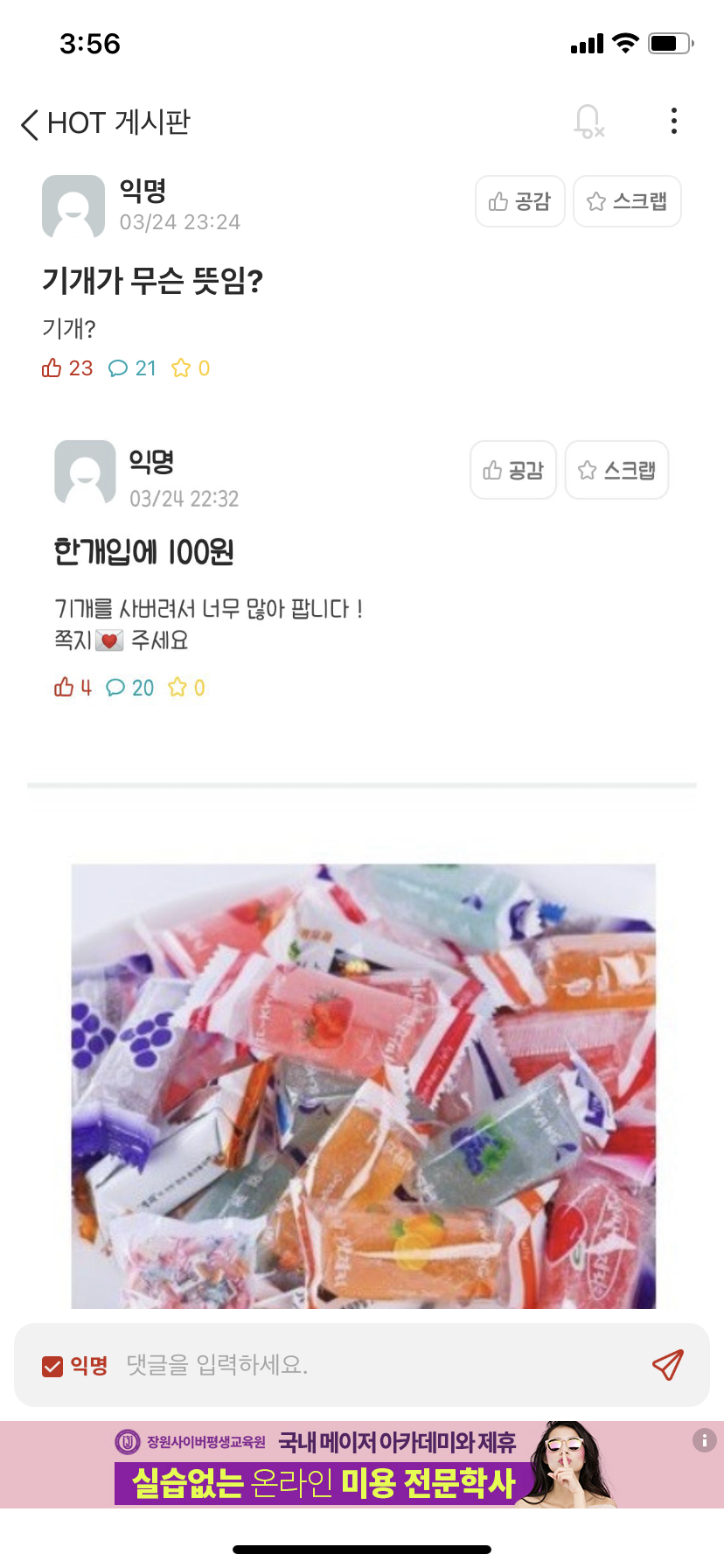The height and width of the screenshot is (1568, 724).
Task: Uncheck the 익명 checkbox
Action: 52,1366
